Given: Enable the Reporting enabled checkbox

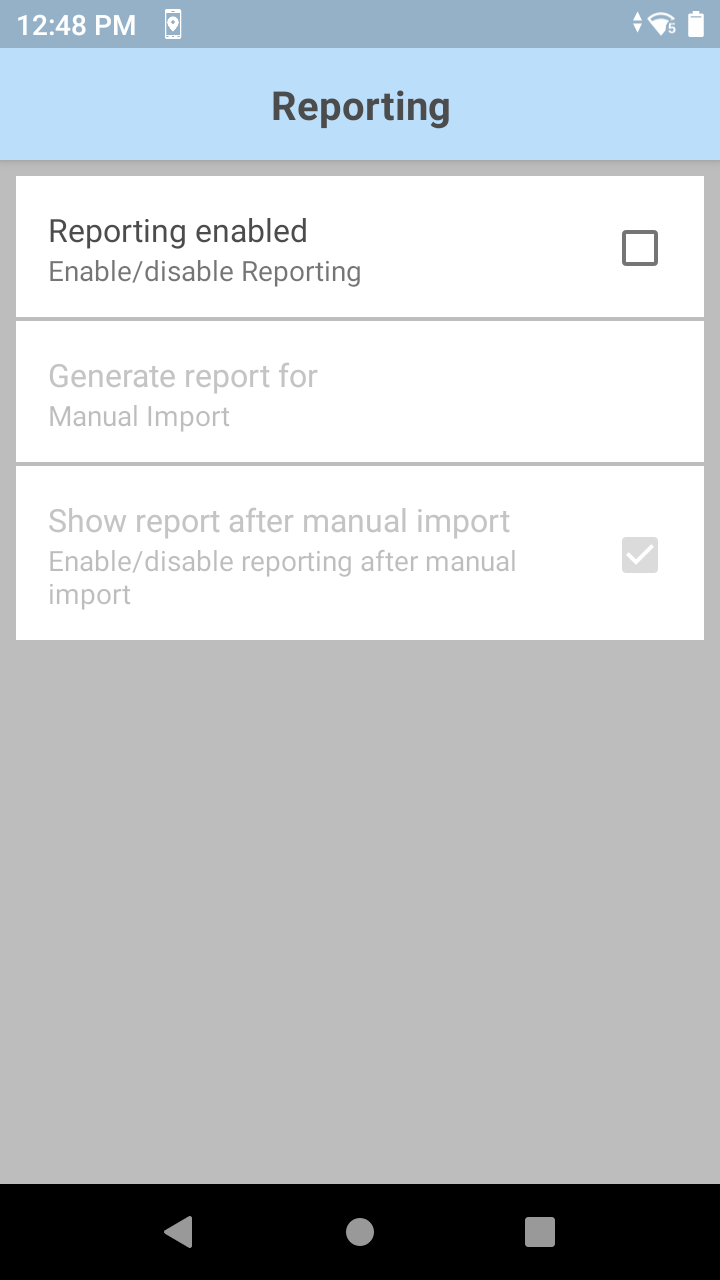Looking at the screenshot, I should point(640,248).
